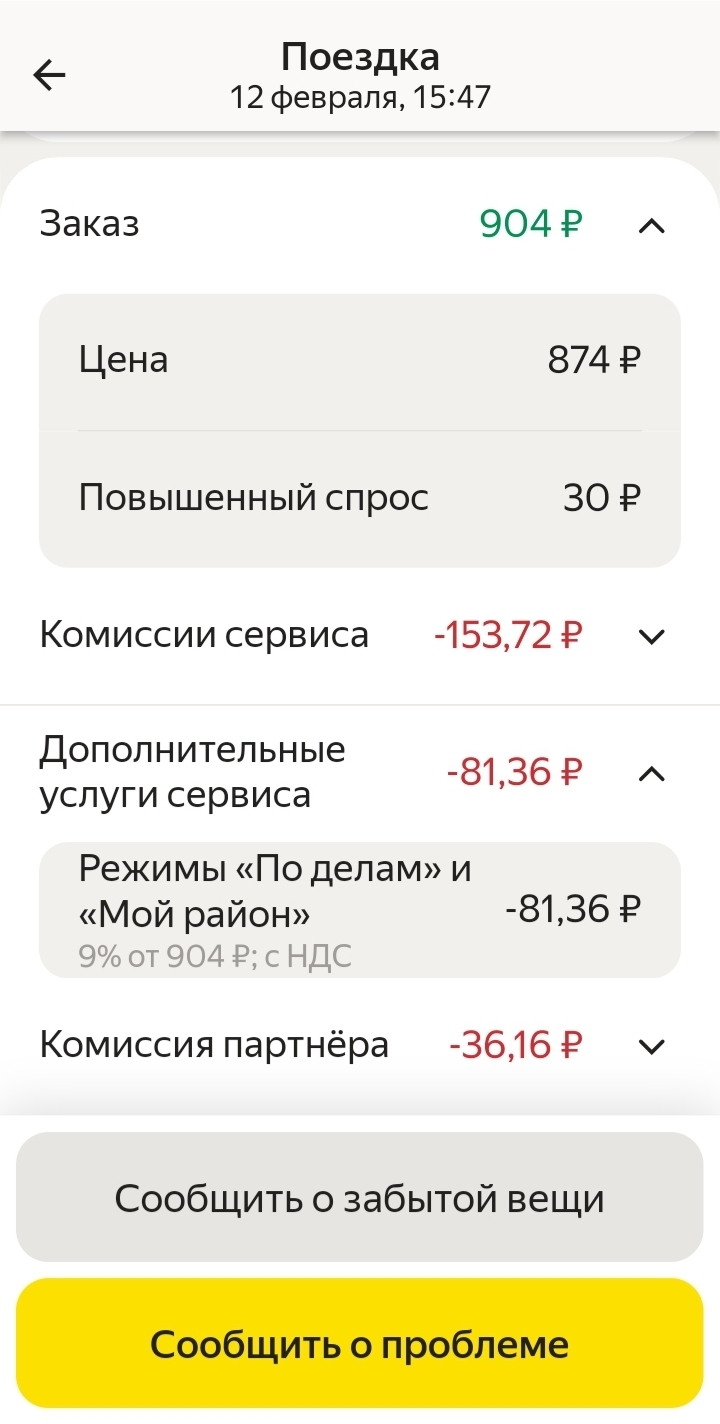720x1424 pixels.
Task: Go back using the arrow icon
Action: click(49, 75)
